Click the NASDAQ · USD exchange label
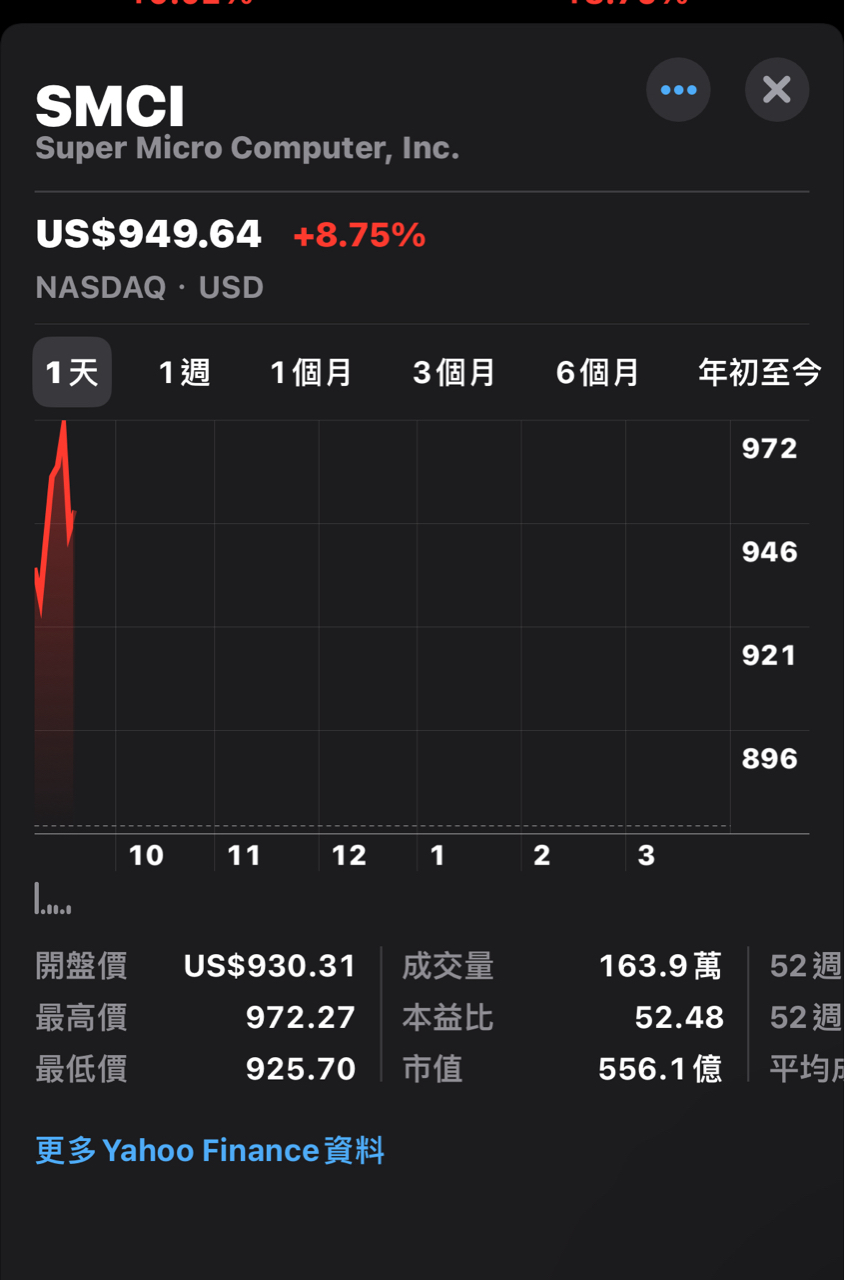This screenshot has width=845, height=1280. click(149, 288)
